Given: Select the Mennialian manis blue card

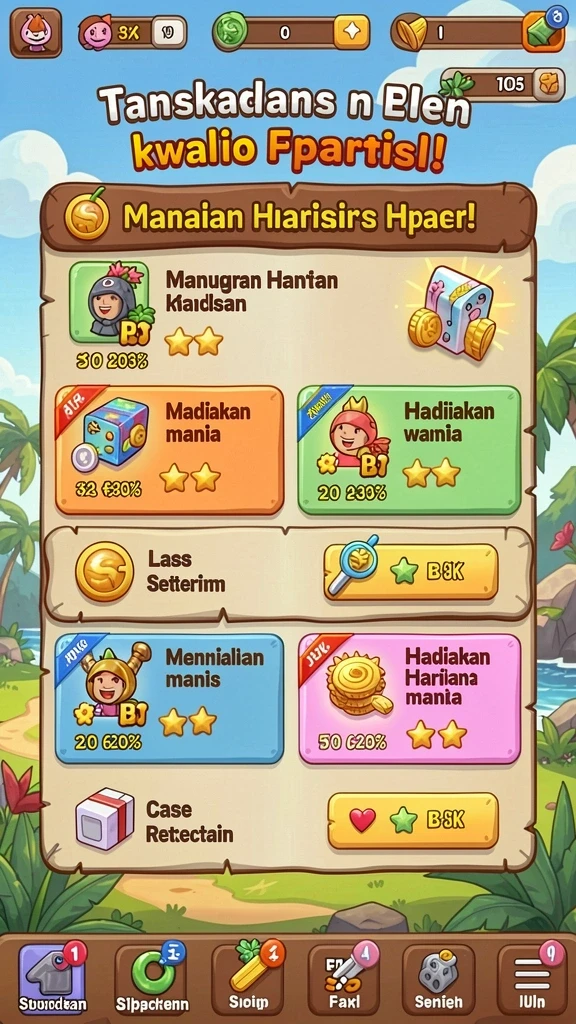Looking at the screenshot, I should [169, 698].
